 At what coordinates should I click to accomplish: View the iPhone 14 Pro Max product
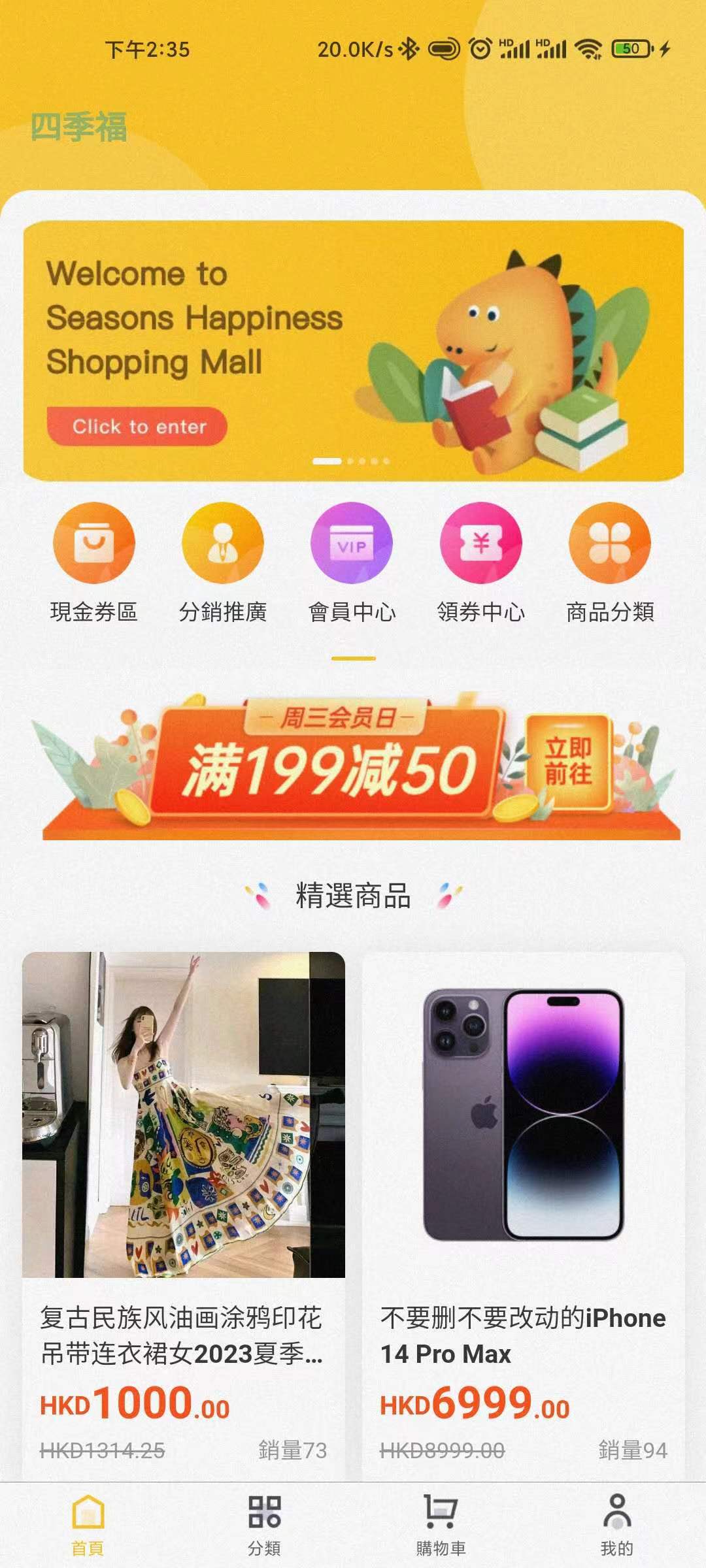point(524,1215)
